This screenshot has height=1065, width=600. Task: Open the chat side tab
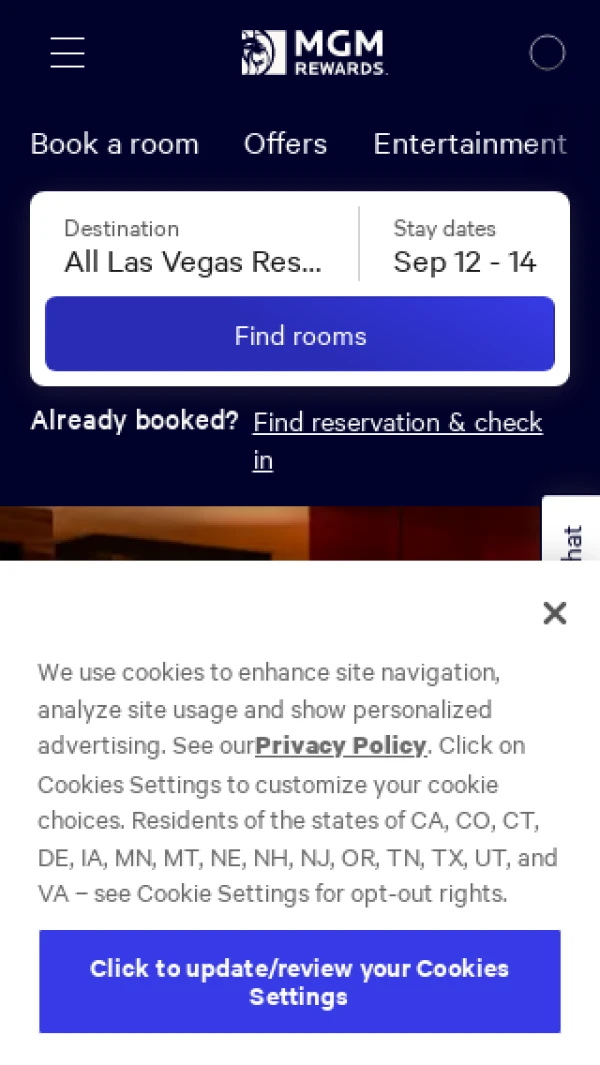coord(572,530)
